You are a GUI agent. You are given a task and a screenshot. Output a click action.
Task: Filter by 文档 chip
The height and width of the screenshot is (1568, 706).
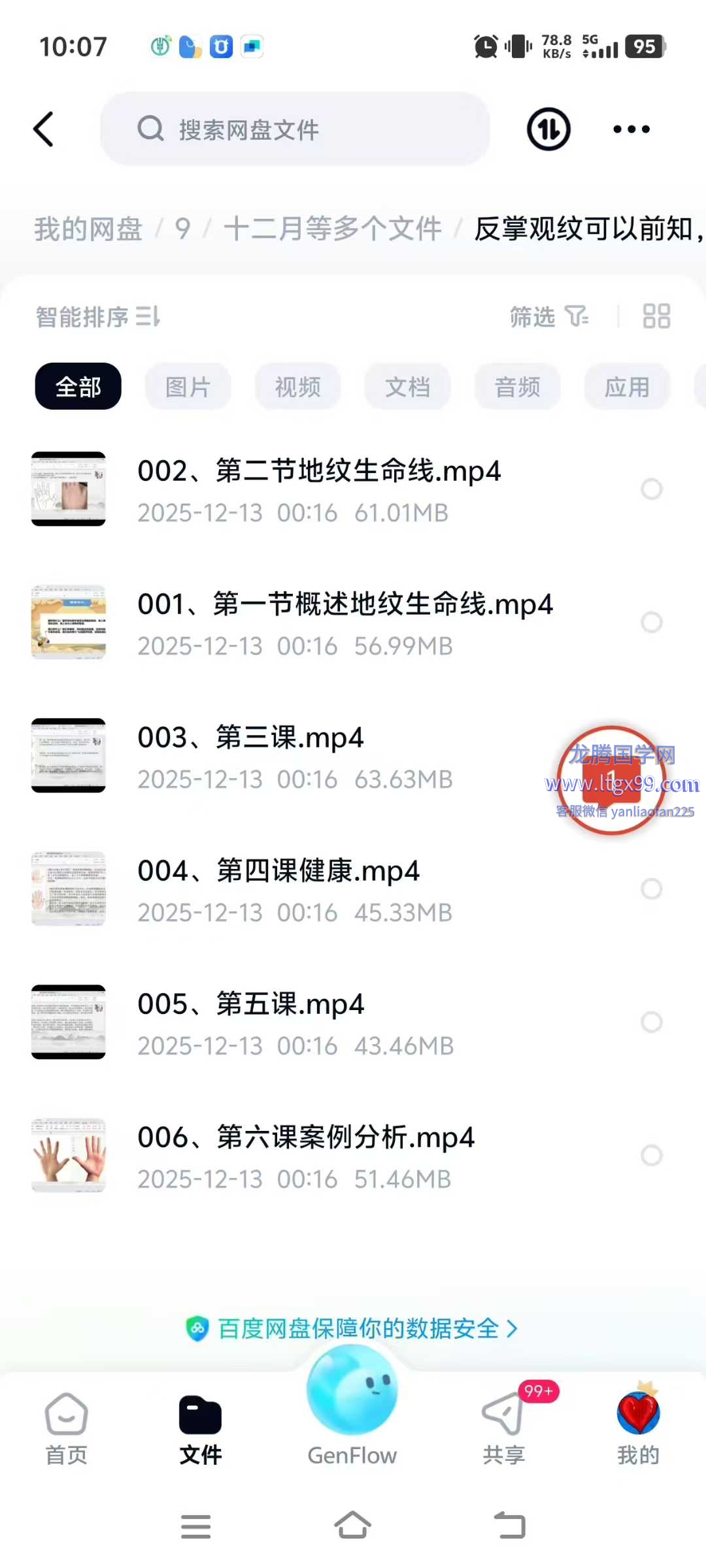(407, 387)
